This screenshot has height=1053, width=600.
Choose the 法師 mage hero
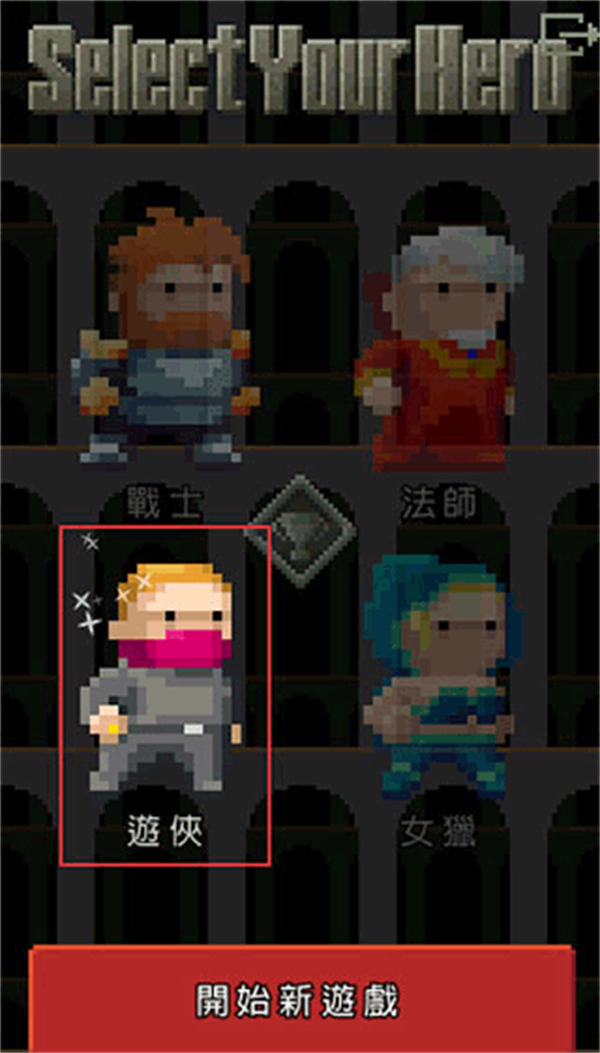pos(438,352)
